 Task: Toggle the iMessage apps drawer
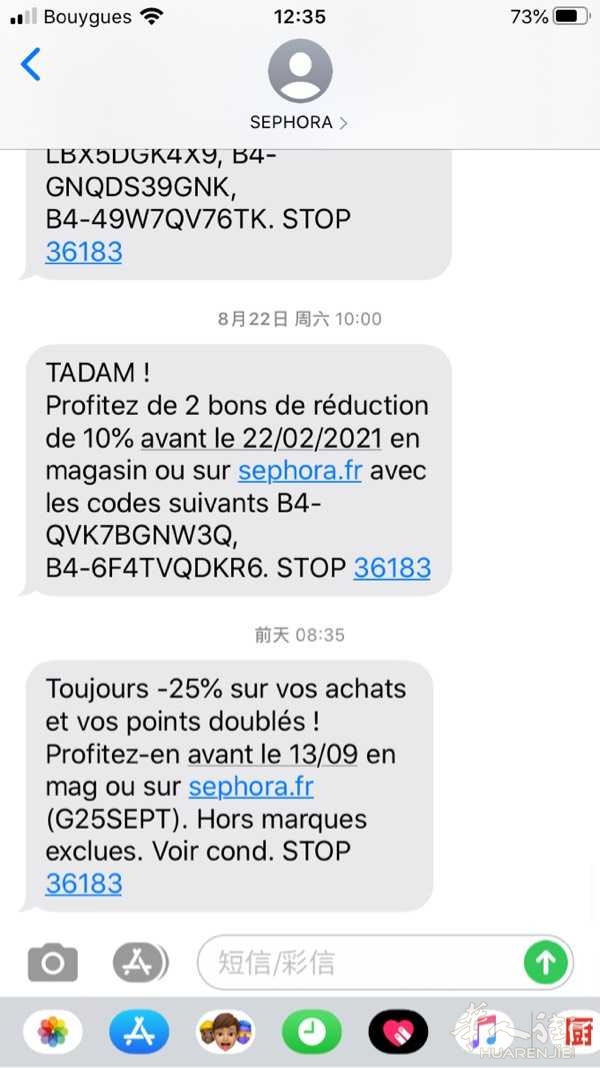140,962
